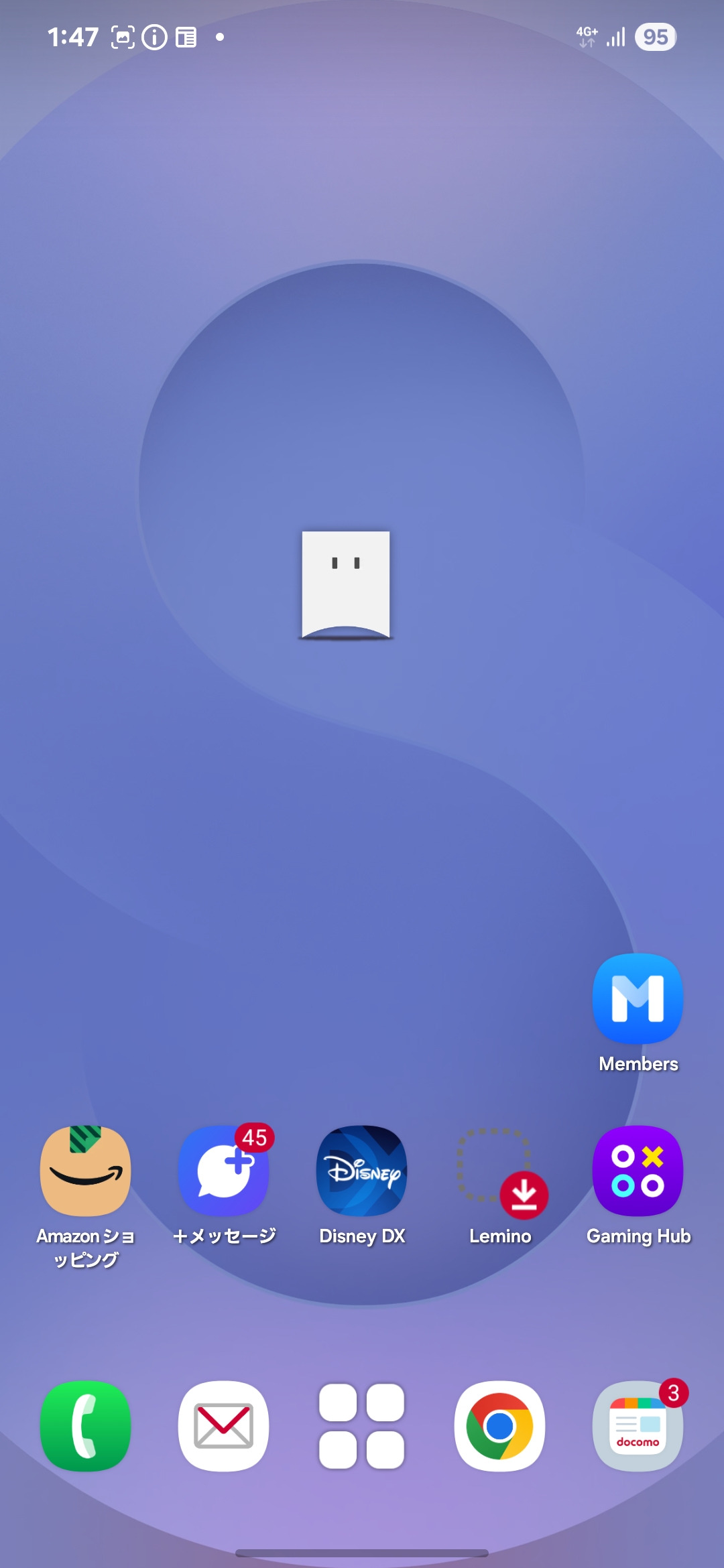Open the +Message app
The height and width of the screenshot is (1568, 724).
click(x=224, y=1171)
